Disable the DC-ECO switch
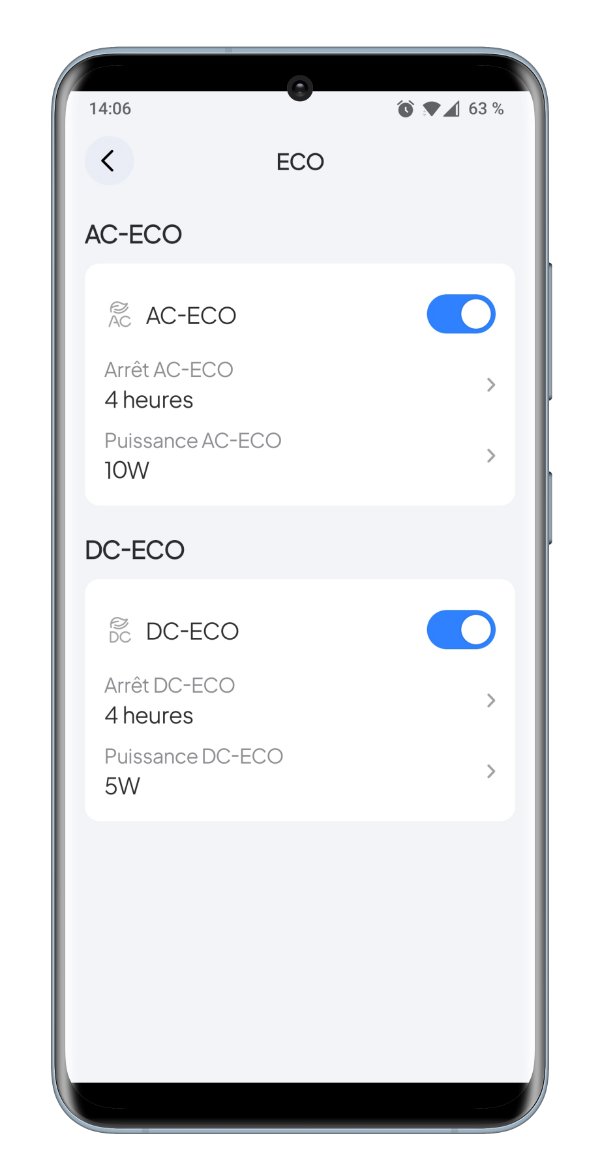The height and width of the screenshot is (1173, 600). click(x=460, y=630)
